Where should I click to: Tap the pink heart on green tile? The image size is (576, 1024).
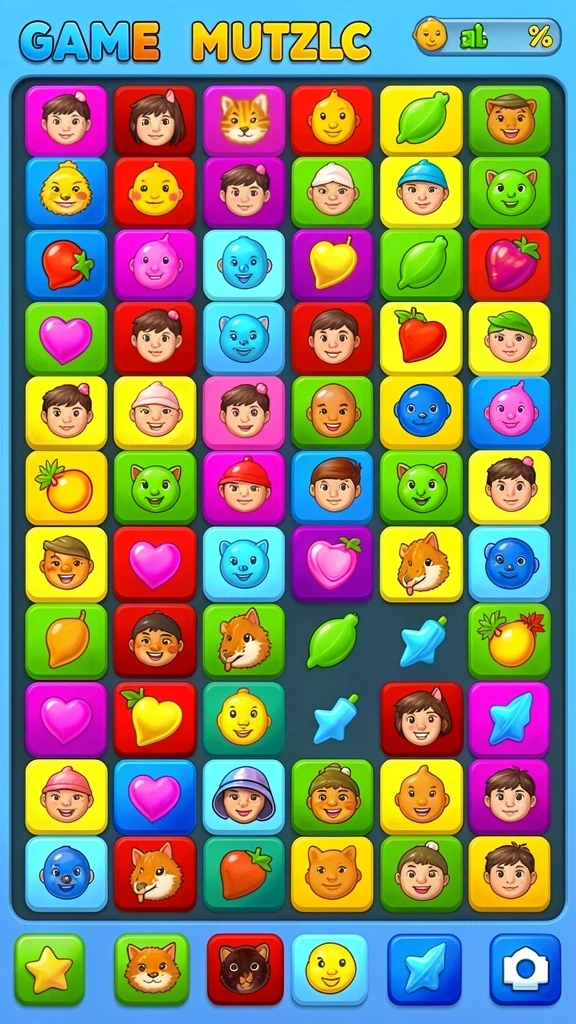tap(66, 338)
